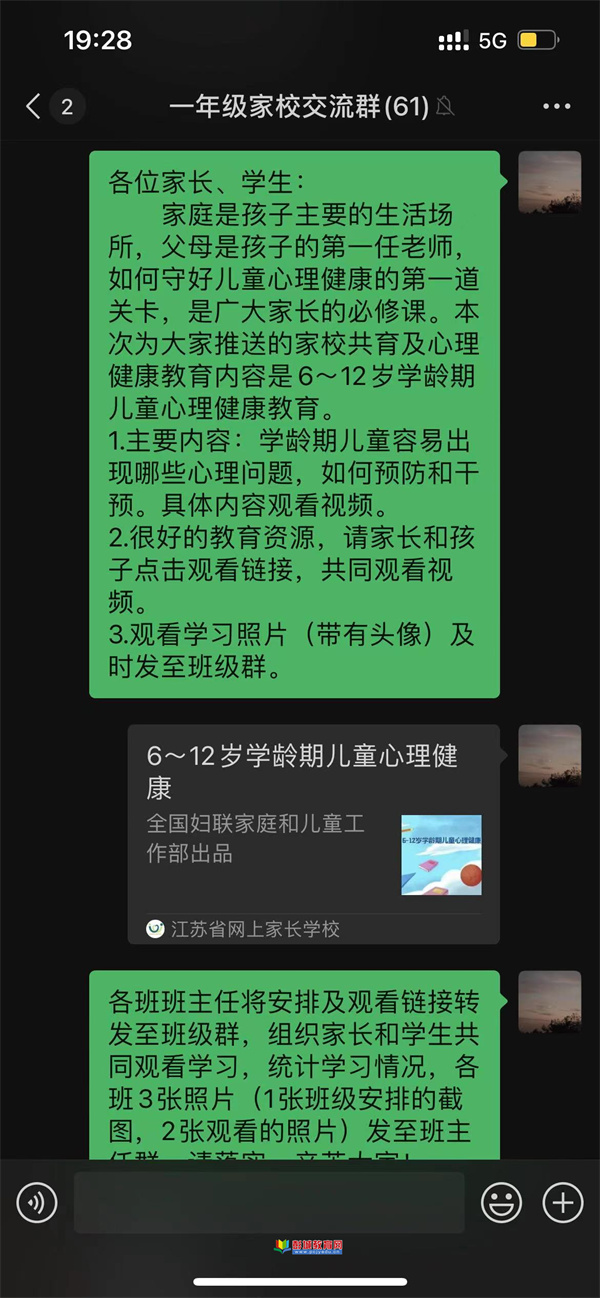Open the emoji picker
This screenshot has width=600, height=1298.
click(x=501, y=1202)
